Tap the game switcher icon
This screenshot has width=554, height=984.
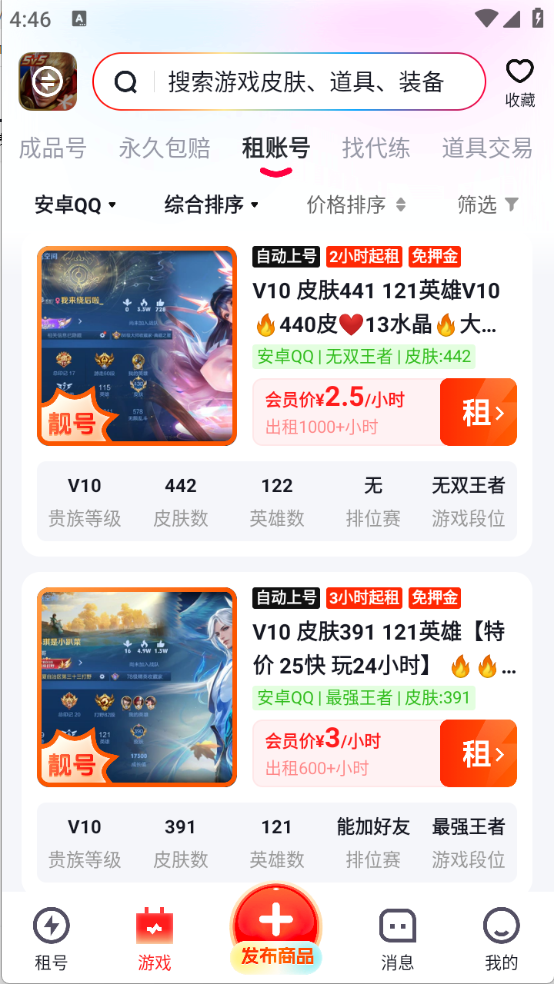point(48,82)
